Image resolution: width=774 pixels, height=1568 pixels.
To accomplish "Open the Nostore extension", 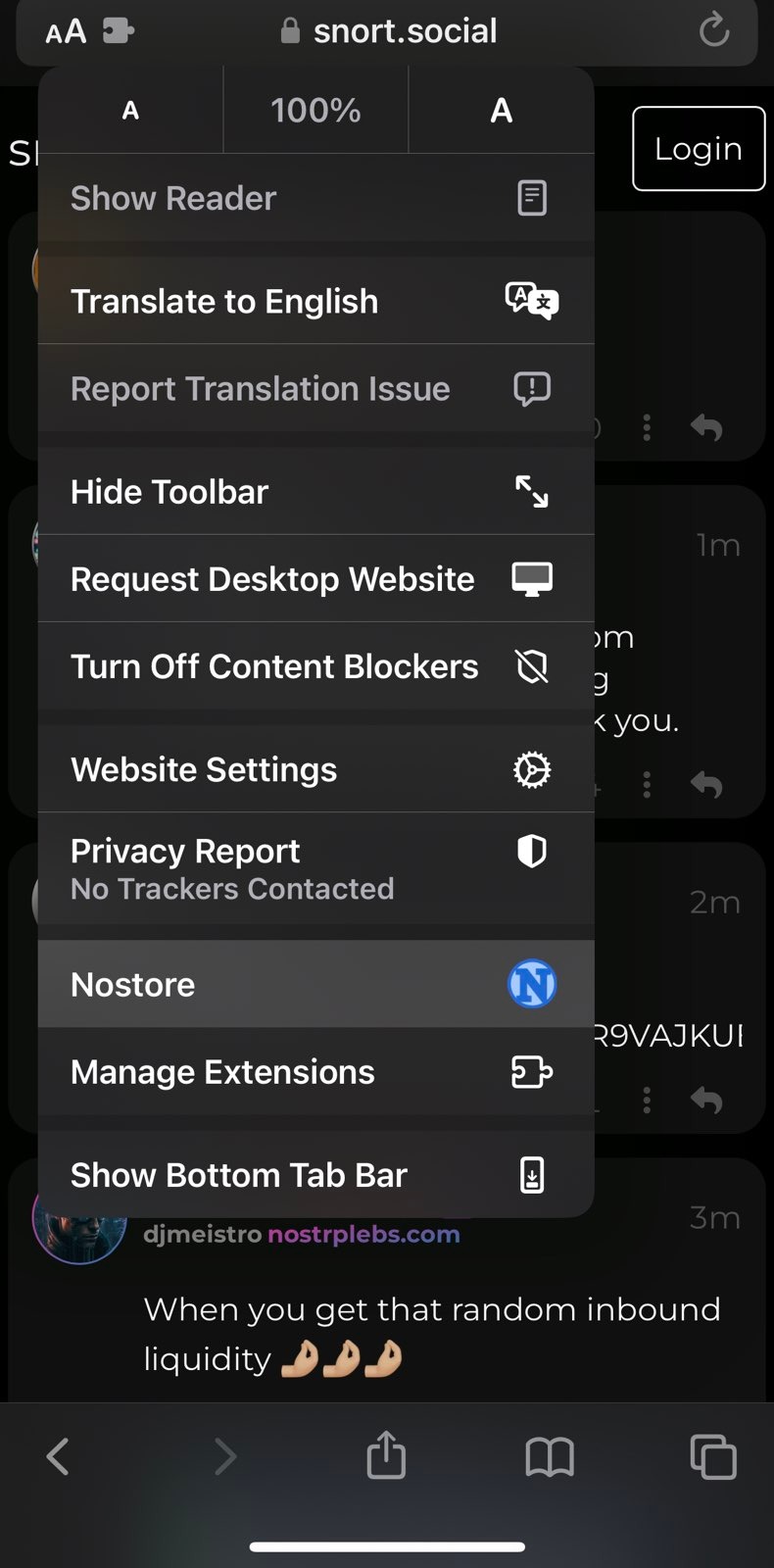I will click(x=315, y=984).
